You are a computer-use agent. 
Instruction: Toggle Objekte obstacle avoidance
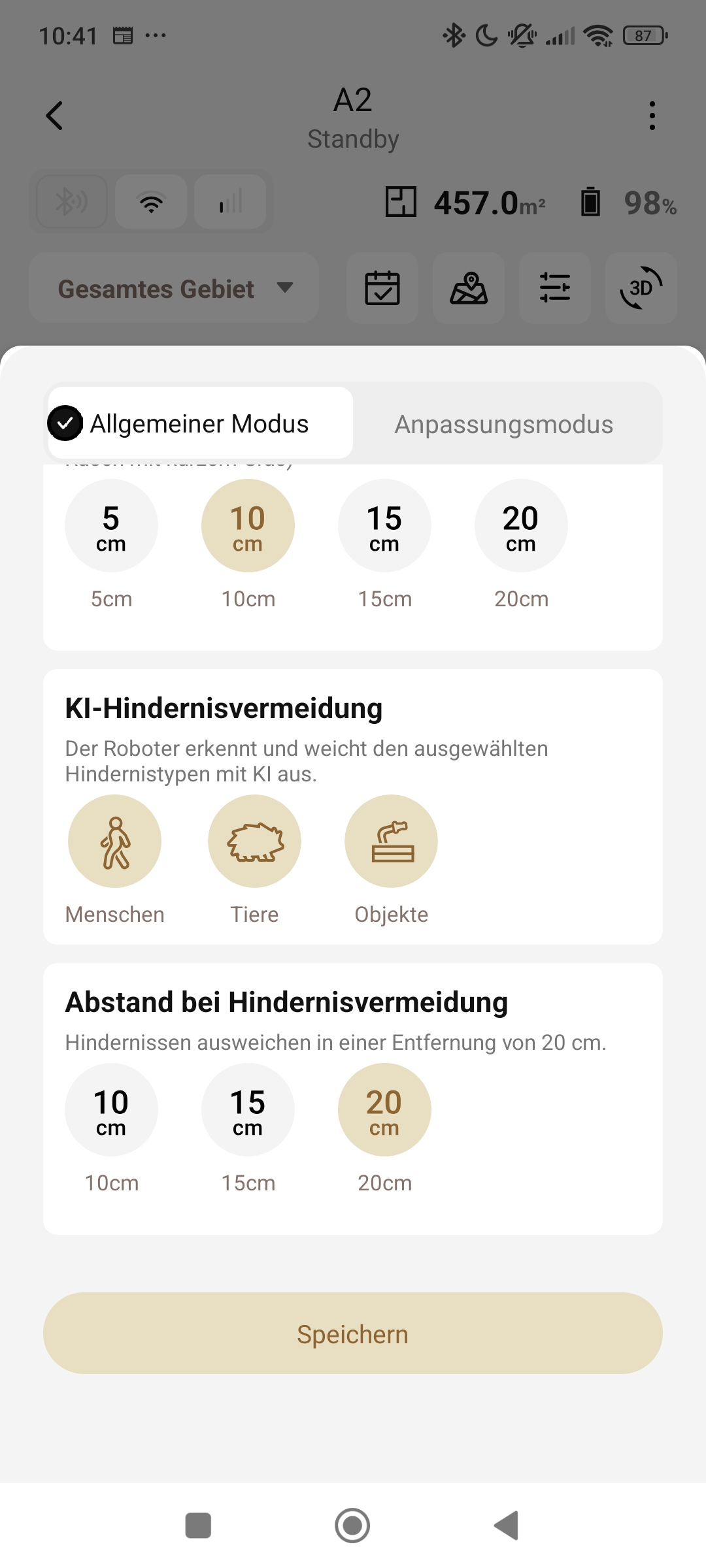[x=391, y=841]
